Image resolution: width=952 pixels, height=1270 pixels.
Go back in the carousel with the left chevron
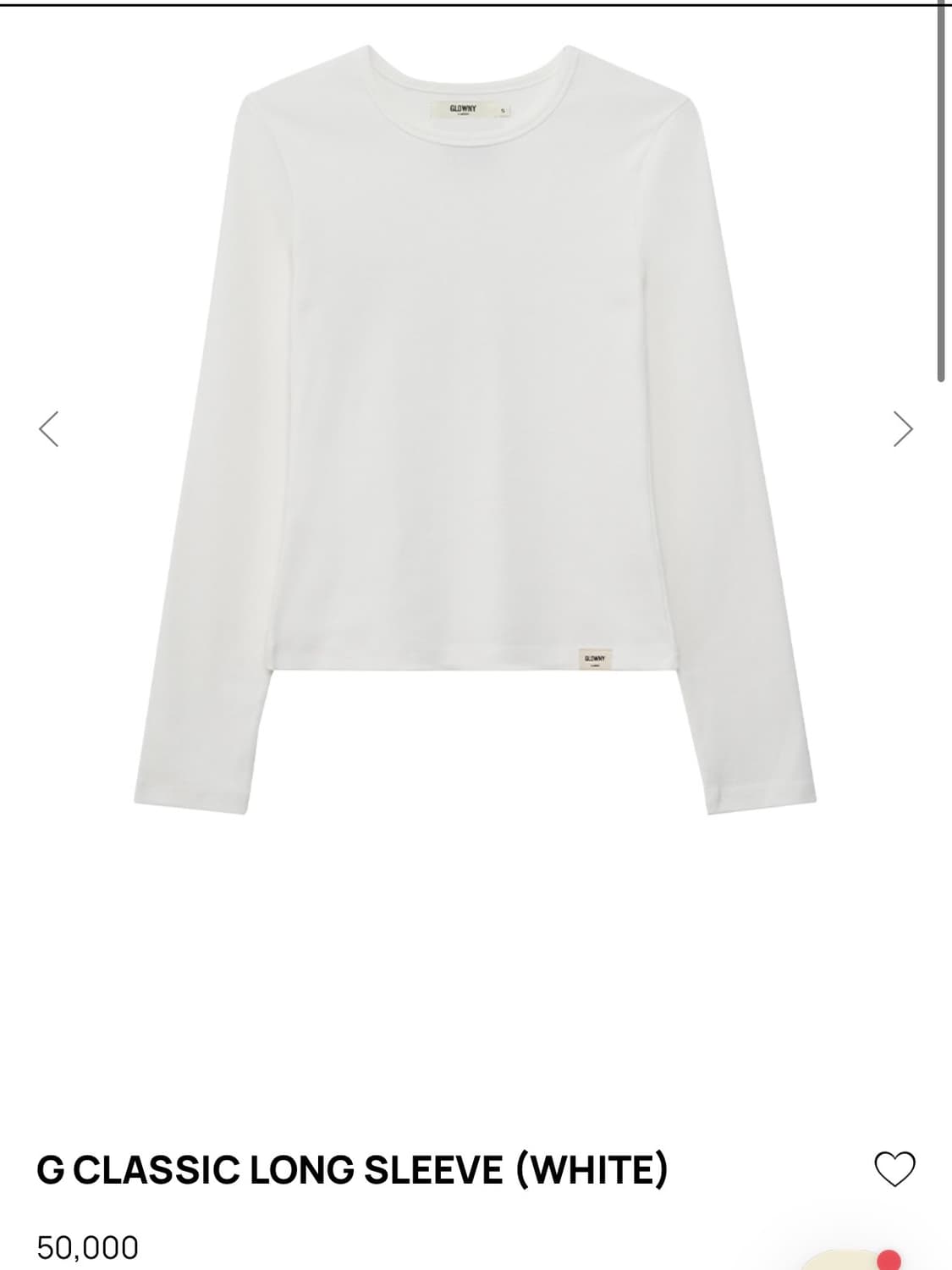point(49,428)
